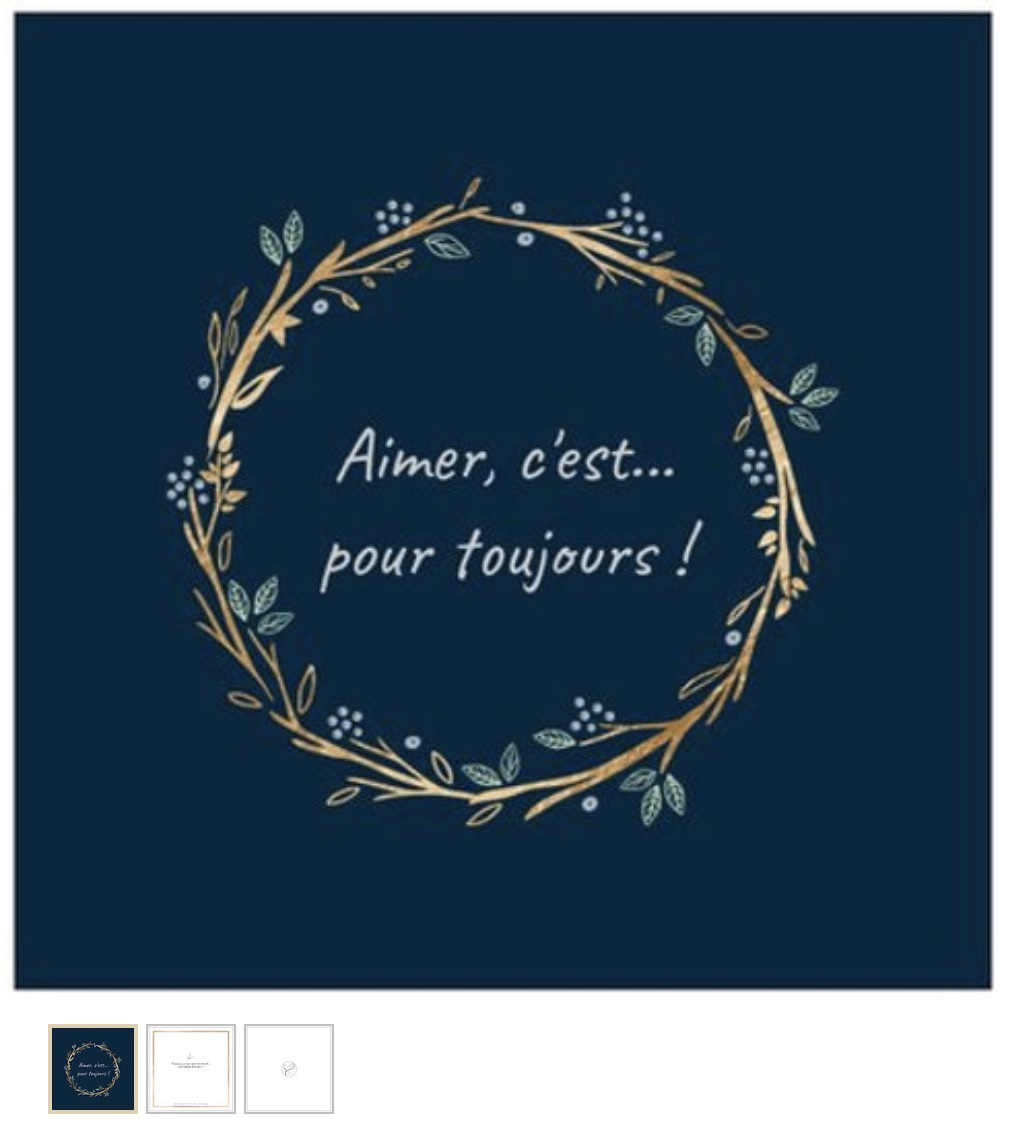
Task: Click the small circular emblem thumbnail
Action: (x=288, y=1070)
